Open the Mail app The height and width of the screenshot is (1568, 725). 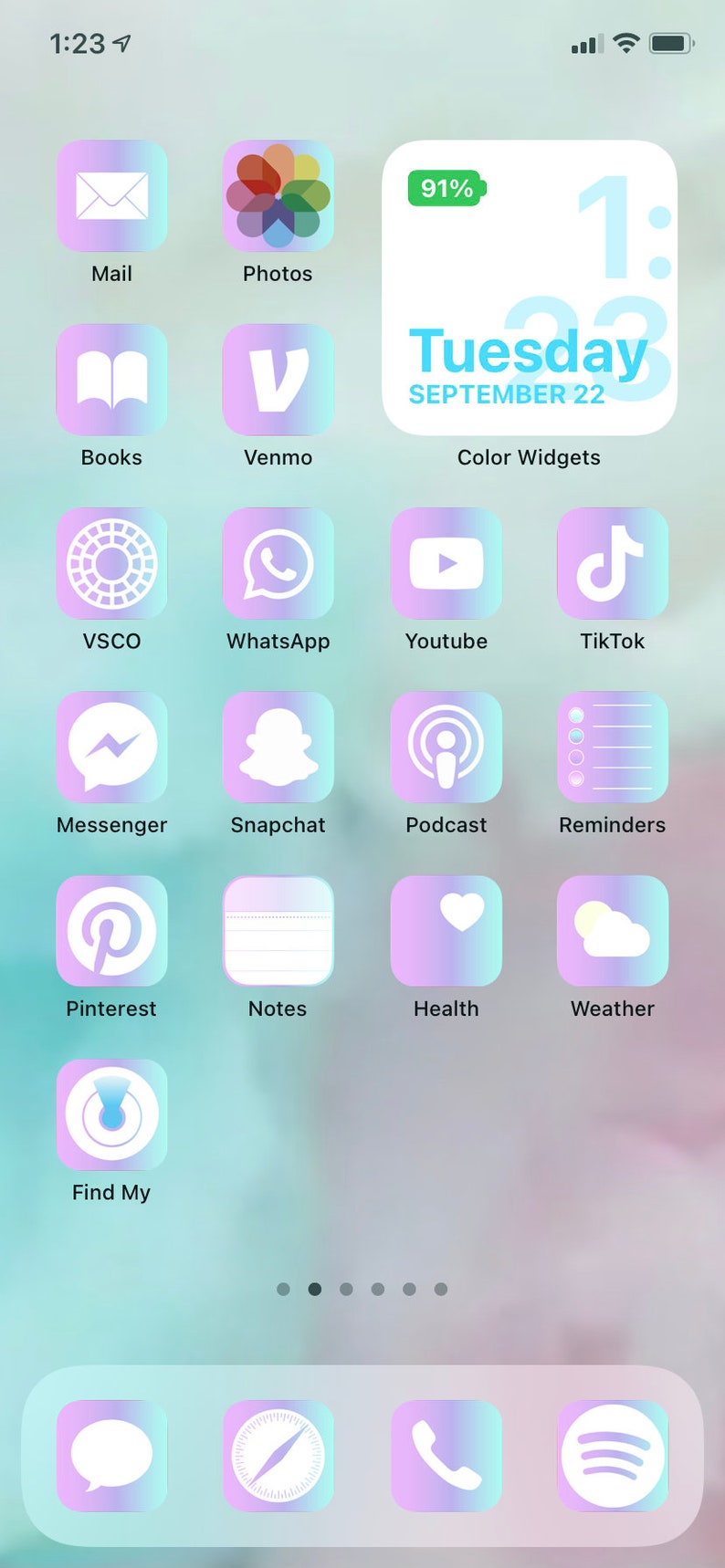(x=111, y=196)
